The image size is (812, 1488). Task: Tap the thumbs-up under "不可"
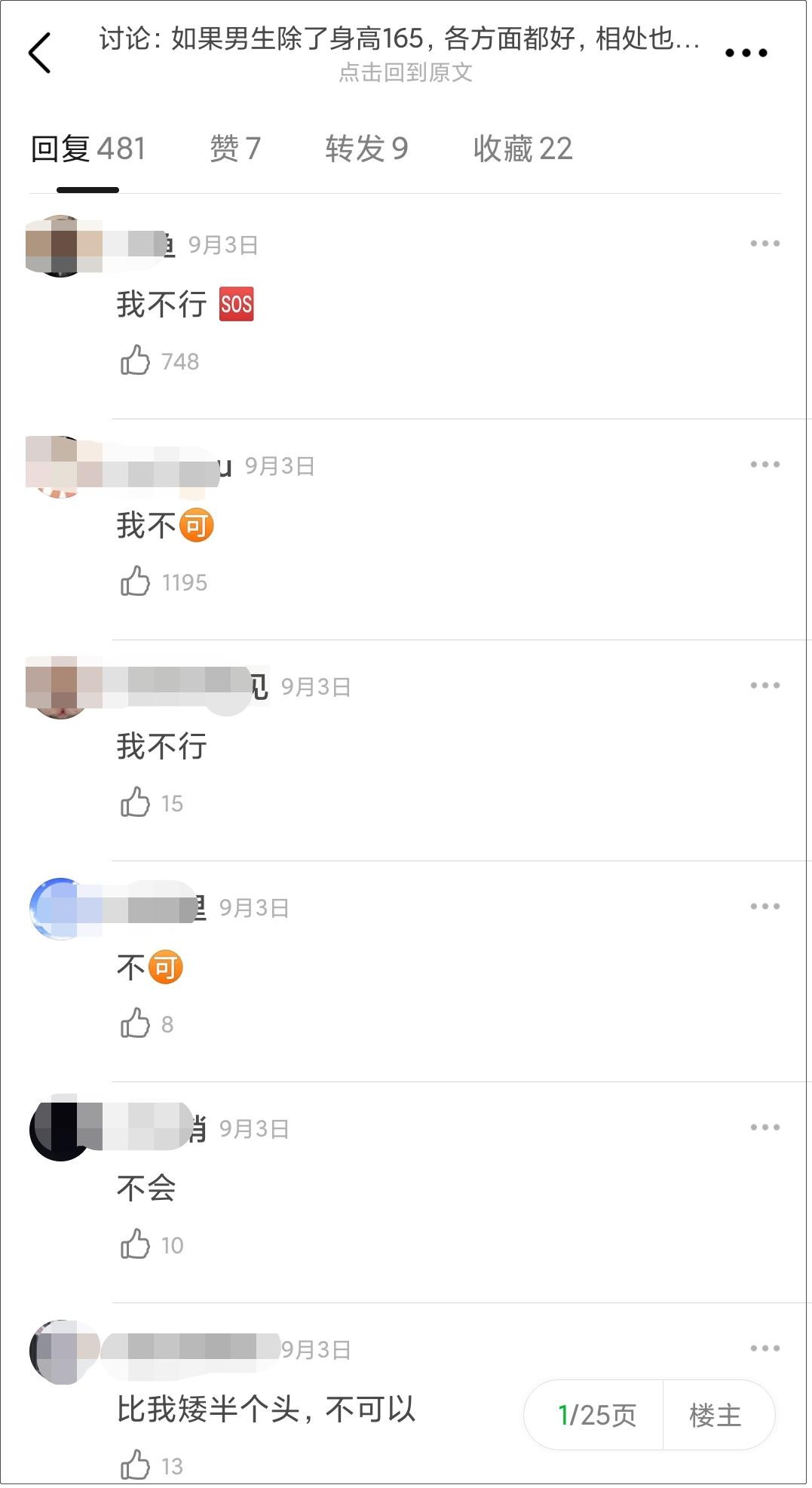tap(138, 1023)
